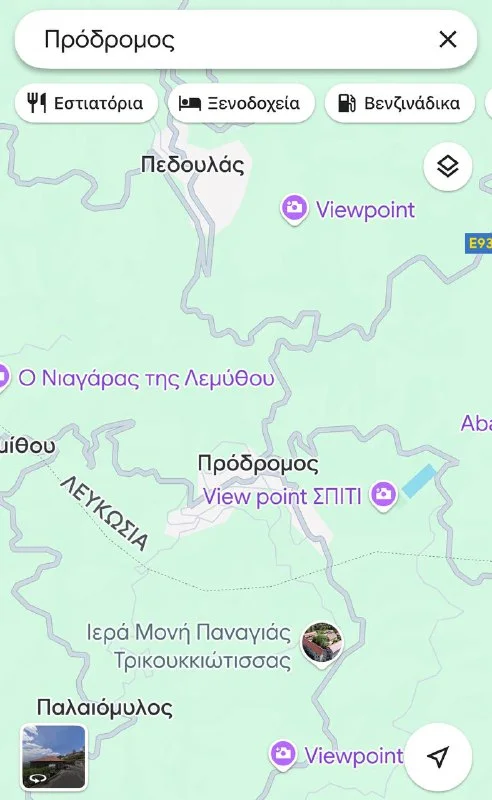Select the Βενζινάδικα chip
Image resolution: width=492 pixels, height=800 pixels.
(400, 104)
